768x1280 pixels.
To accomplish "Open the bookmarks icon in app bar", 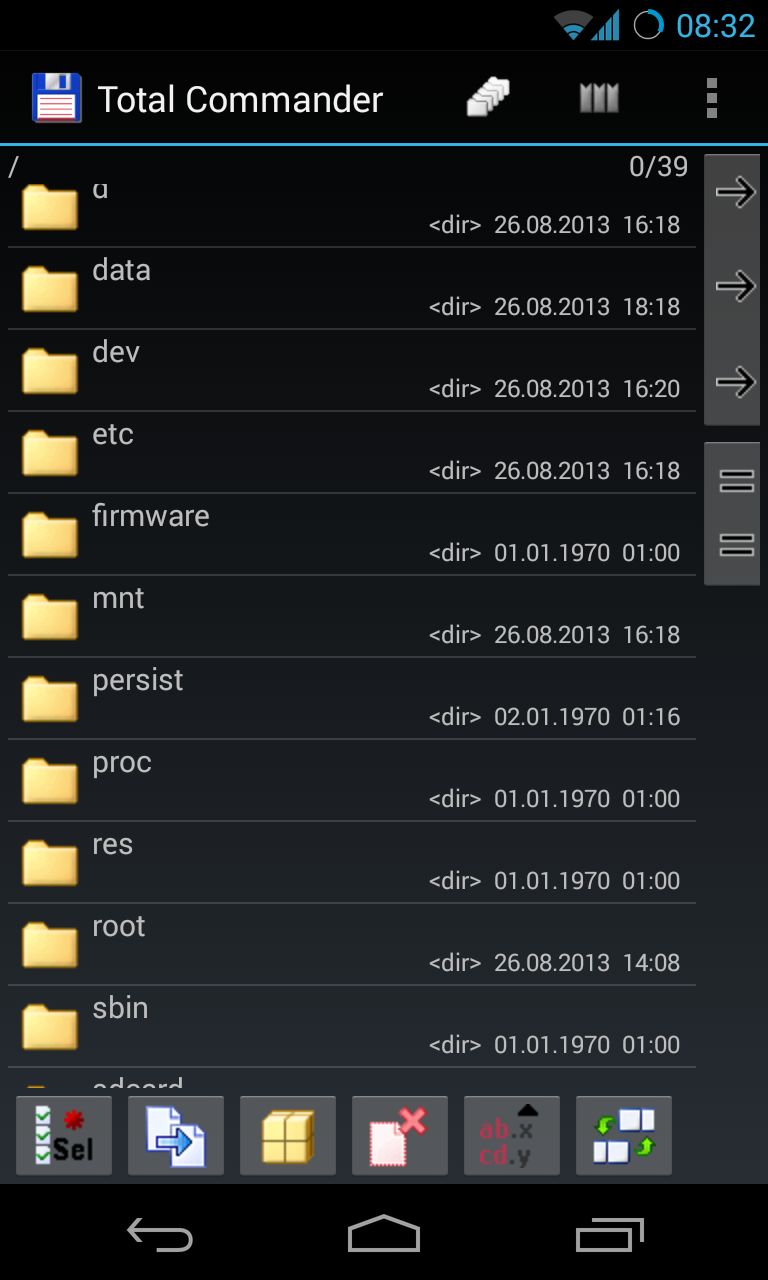I will click(x=599, y=98).
